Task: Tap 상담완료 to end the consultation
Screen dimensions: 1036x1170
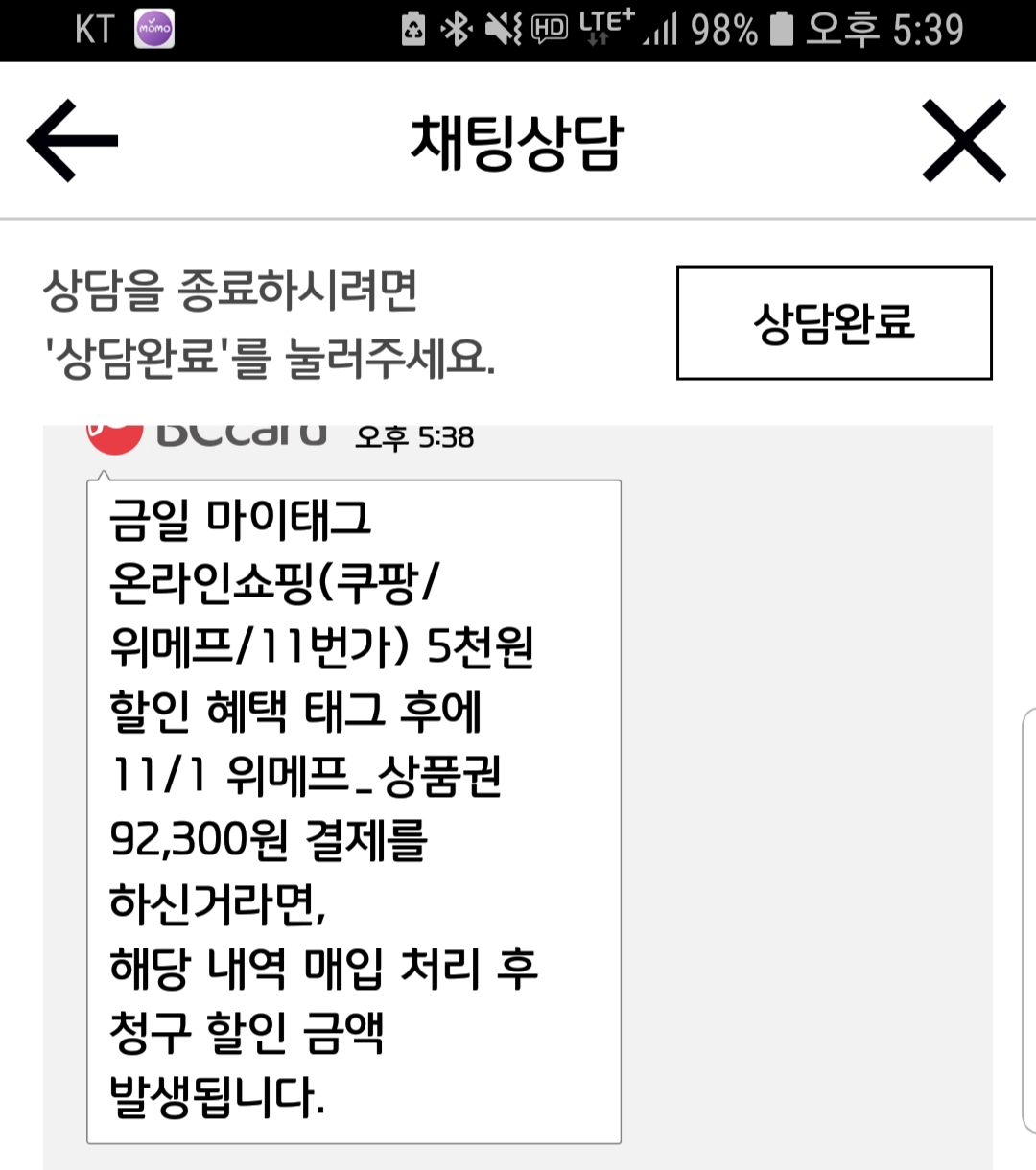Action: click(x=834, y=323)
